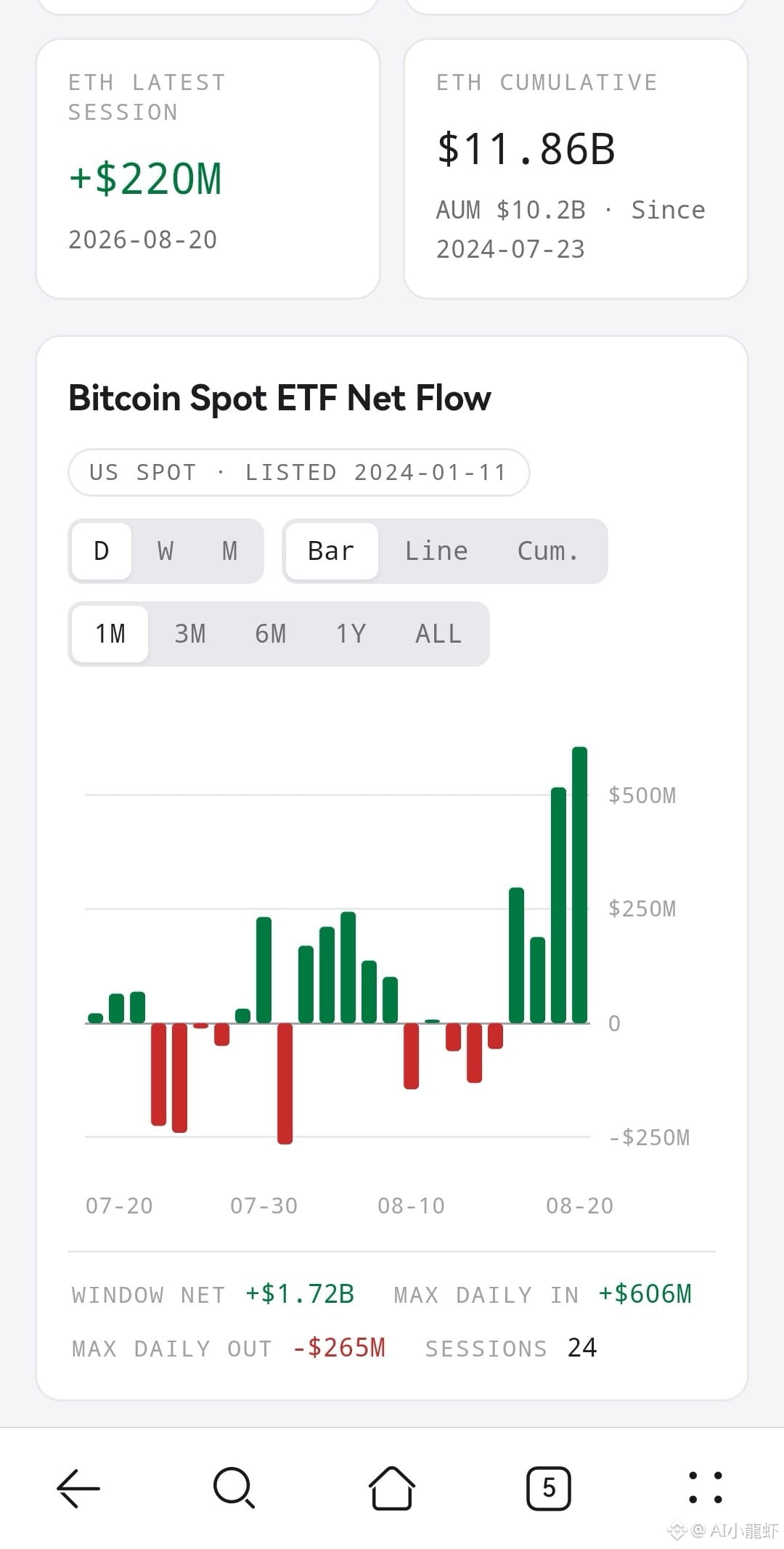View ALL time range
The height and width of the screenshot is (1549, 784).
438,634
